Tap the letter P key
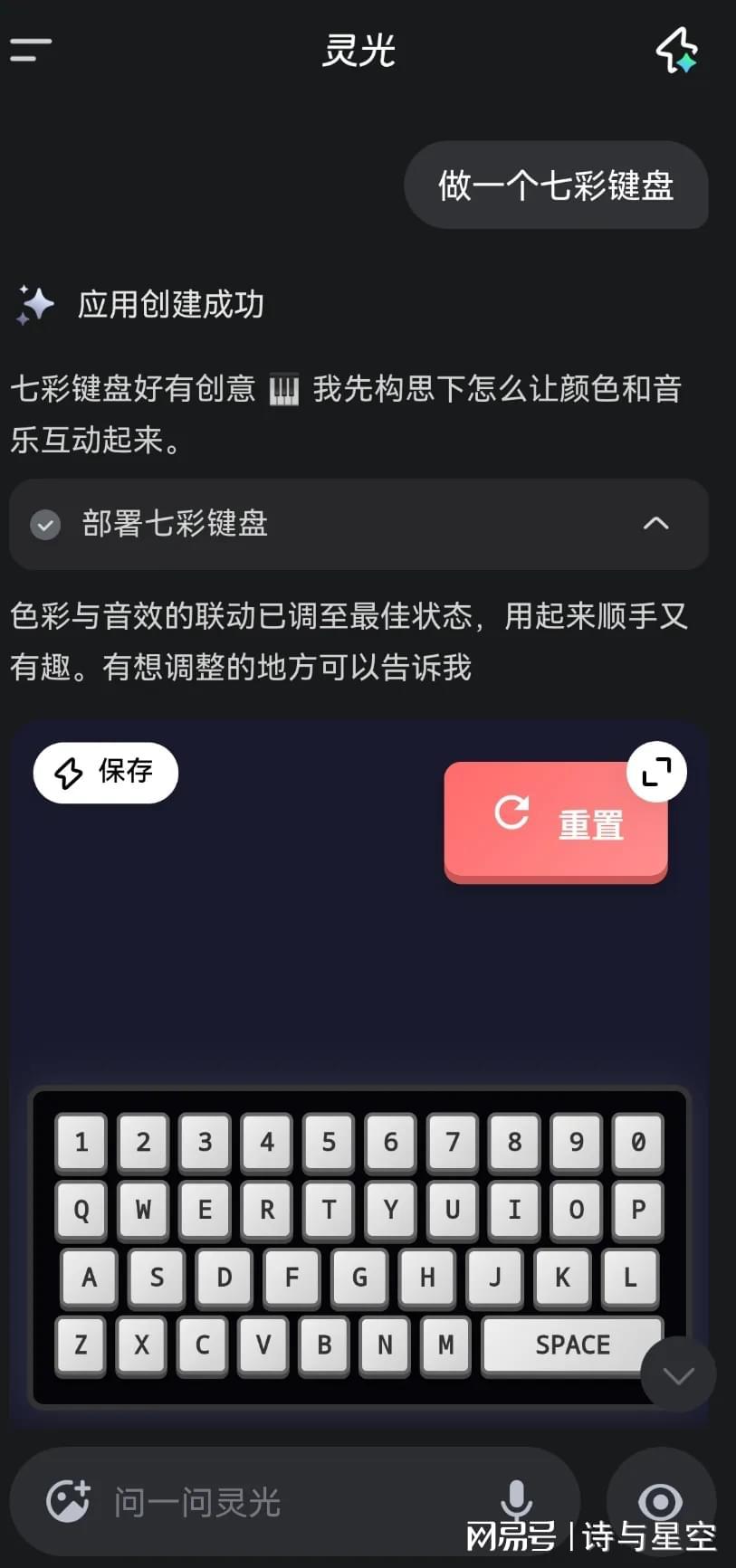This screenshot has height=1568, width=736. [x=638, y=1210]
